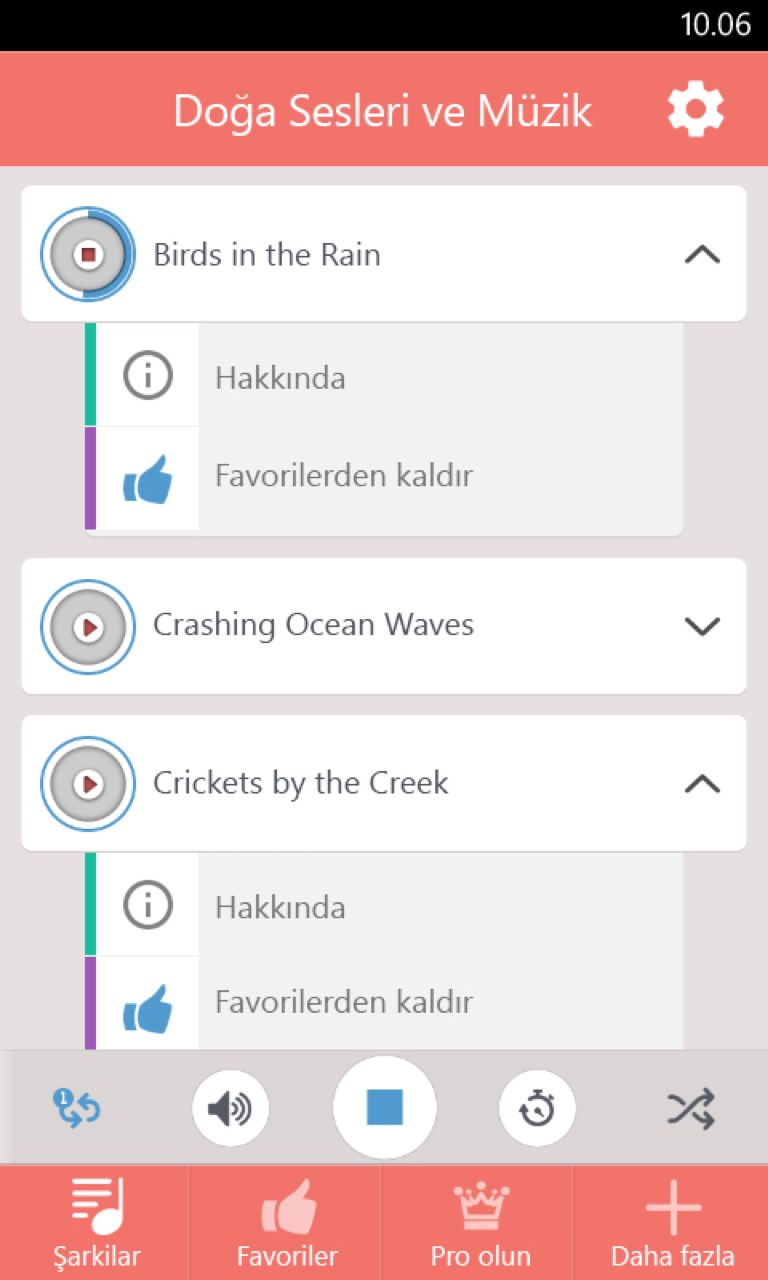Open the settings gear
Viewport: 768px width, 1280px height.
(x=696, y=110)
